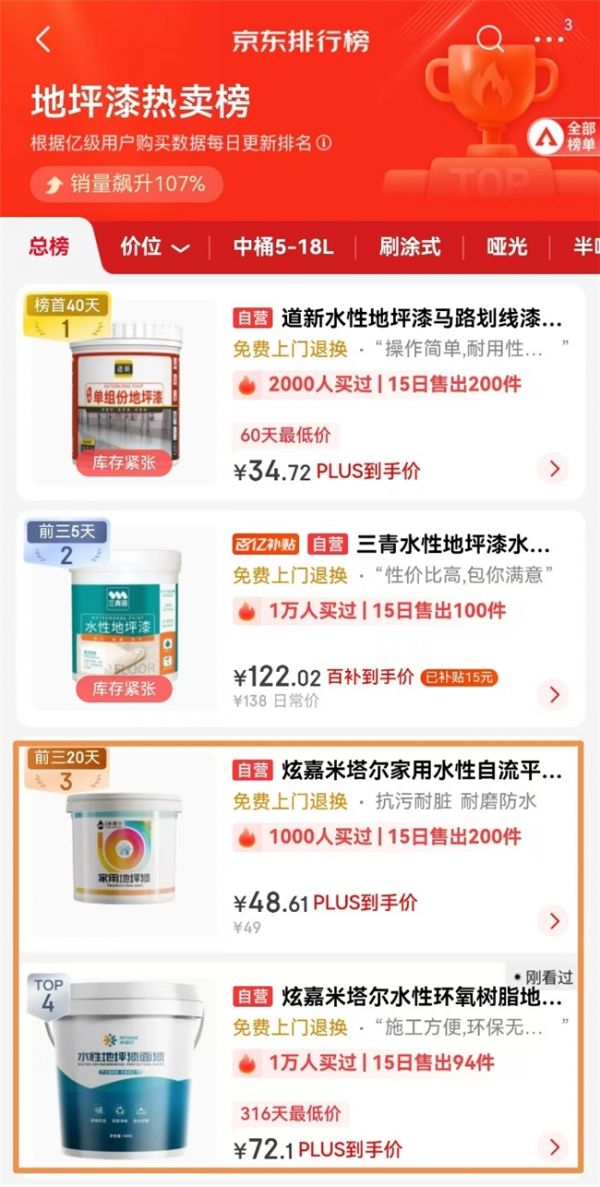Tap the arrow on the ¥72.1 item
The height and width of the screenshot is (1187, 600).
[x=553, y=1146]
